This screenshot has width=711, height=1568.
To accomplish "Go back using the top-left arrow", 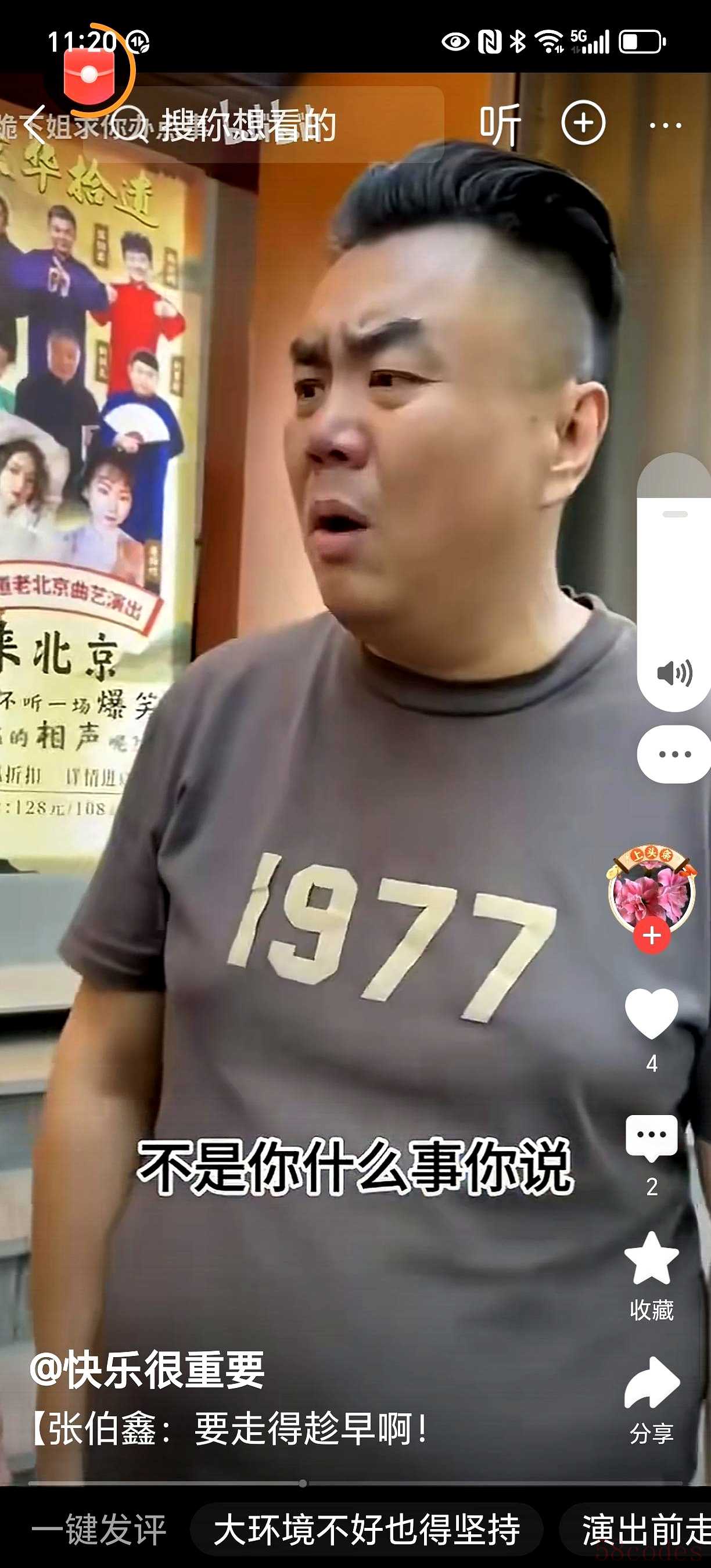I will pyautogui.click(x=35, y=125).
